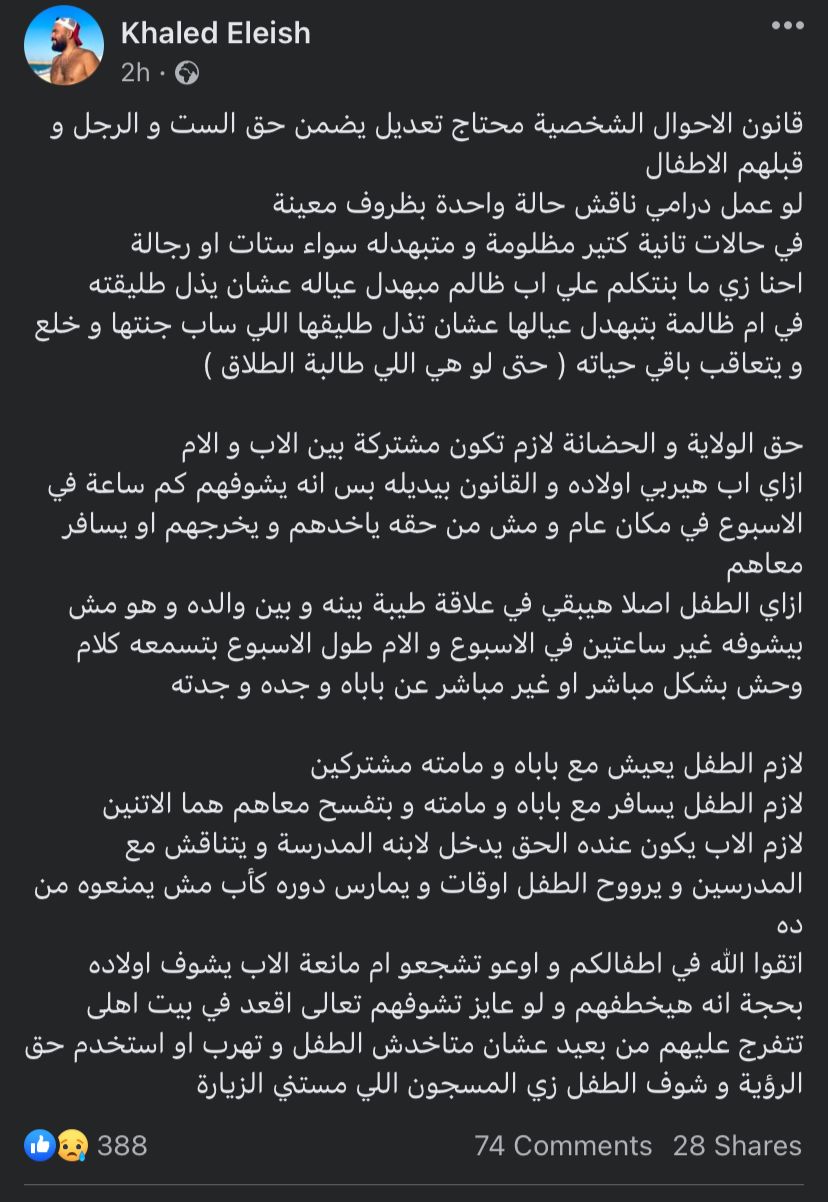Open the post's three-dot options menu
The height and width of the screenshot is (1202, 828).
pyautogui.click(x=789, y=26)
